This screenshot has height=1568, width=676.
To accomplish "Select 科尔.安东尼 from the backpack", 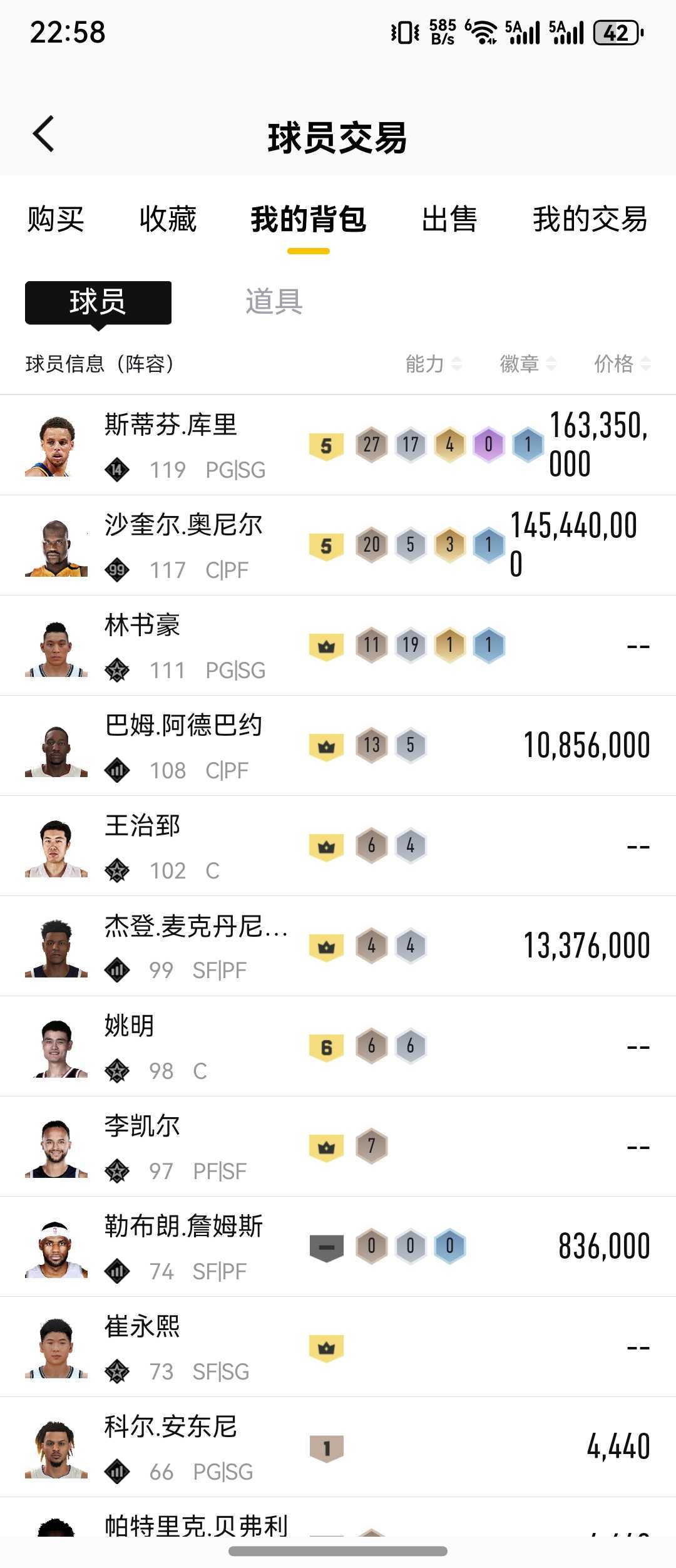I will pos(171,1447).
